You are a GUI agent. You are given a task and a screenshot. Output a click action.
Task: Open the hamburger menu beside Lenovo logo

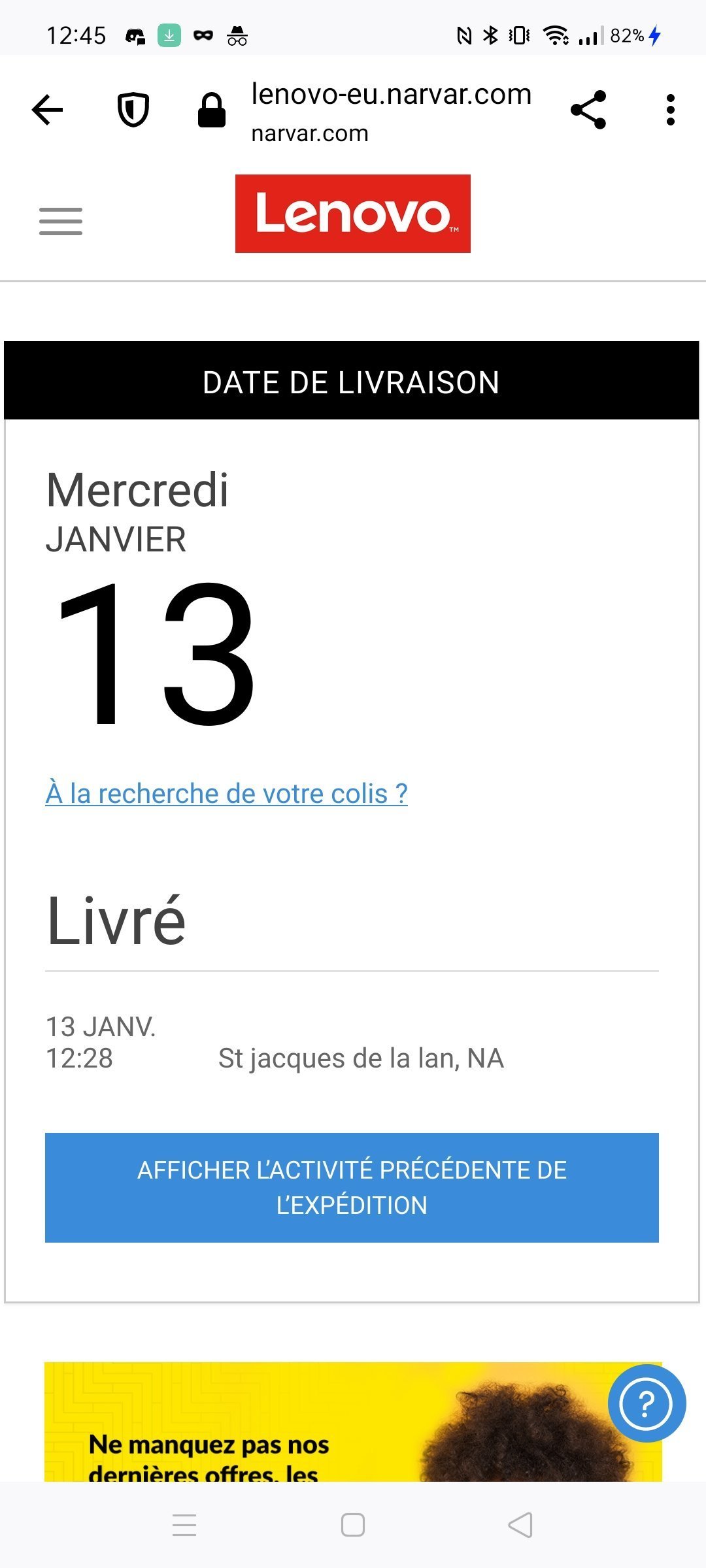point(61,221)
